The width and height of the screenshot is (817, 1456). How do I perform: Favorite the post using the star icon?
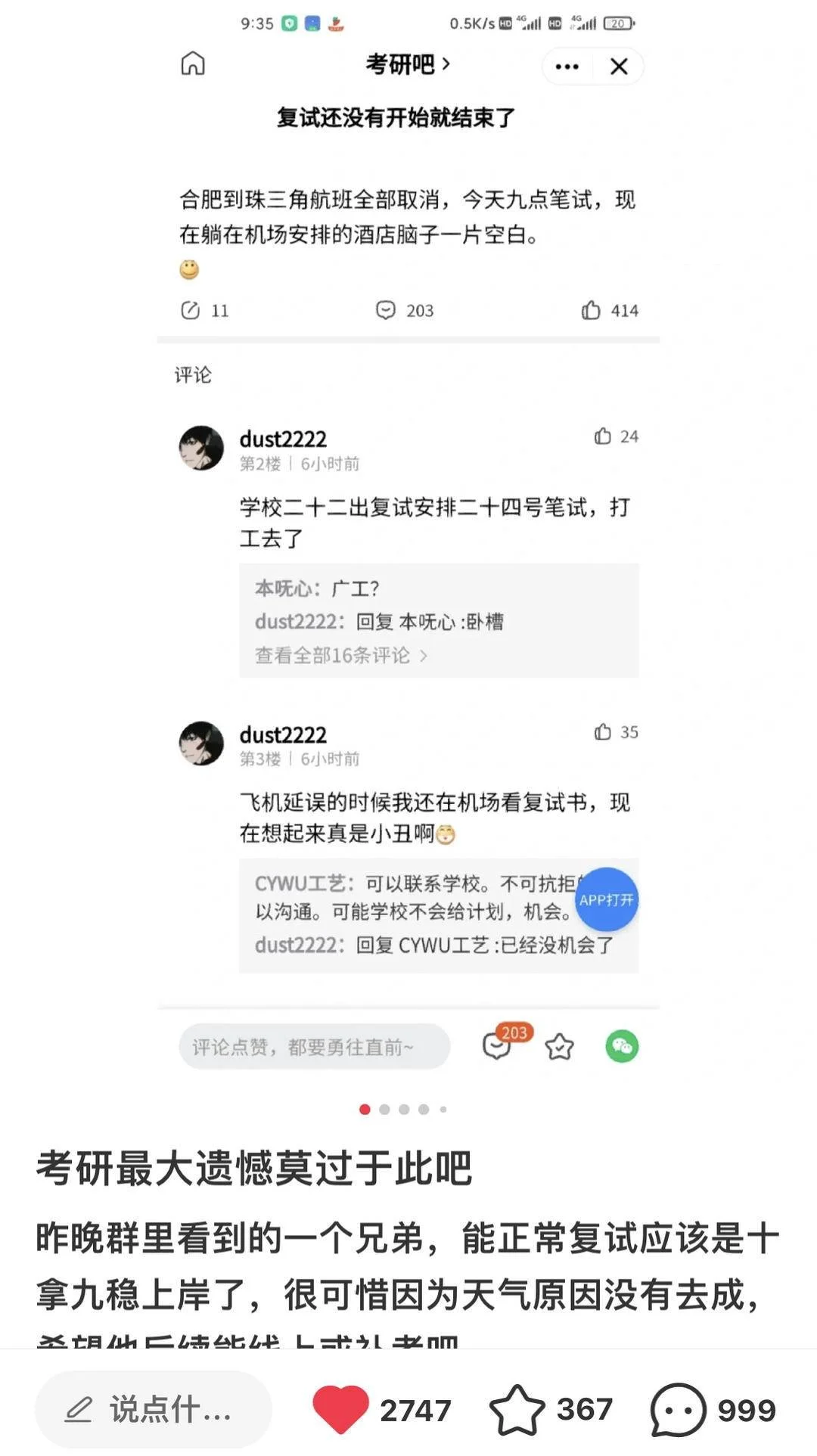tap(517, 1410)
